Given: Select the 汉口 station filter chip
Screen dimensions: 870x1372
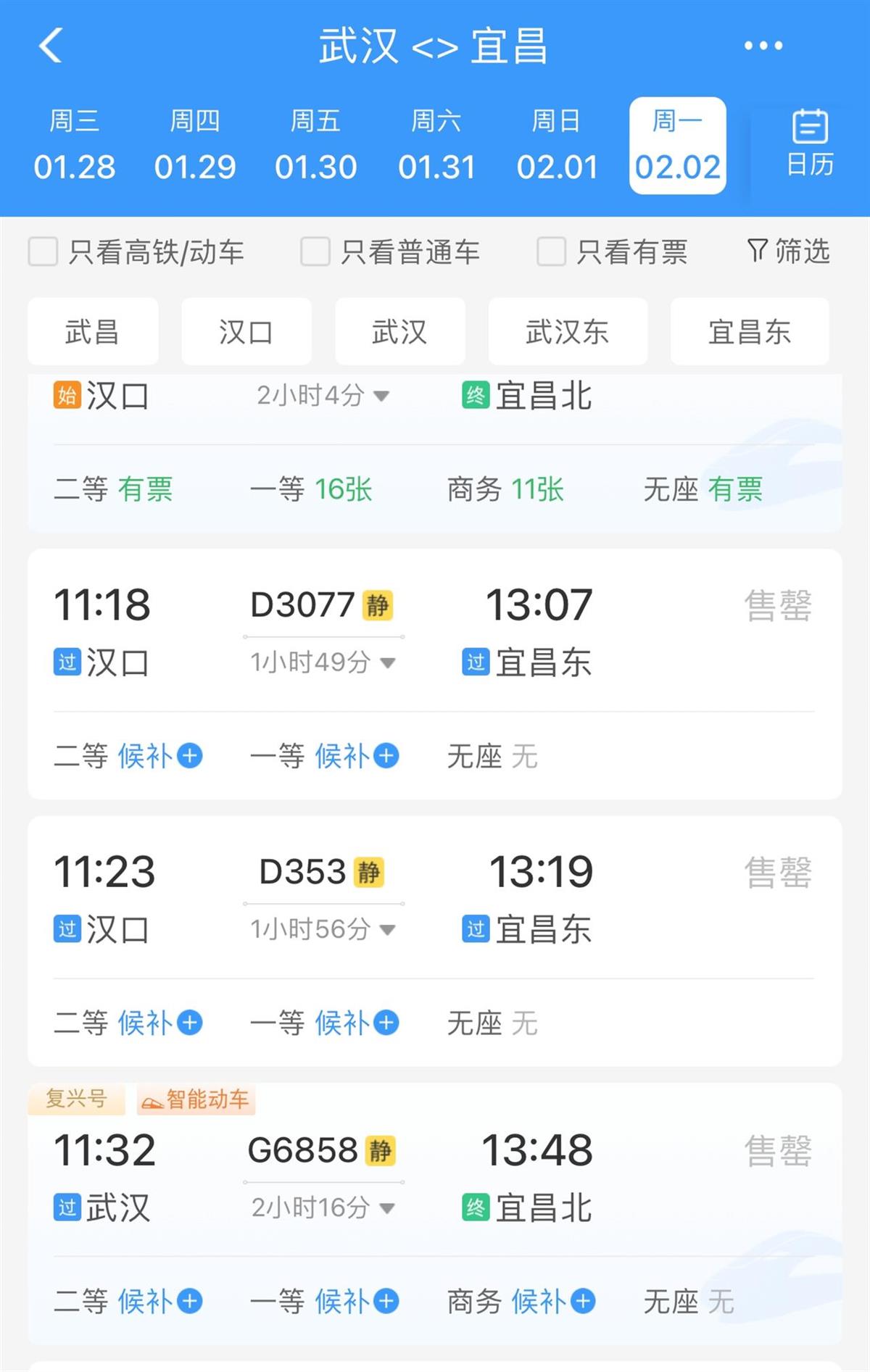Looking at the screenshot, I should 246,330.
